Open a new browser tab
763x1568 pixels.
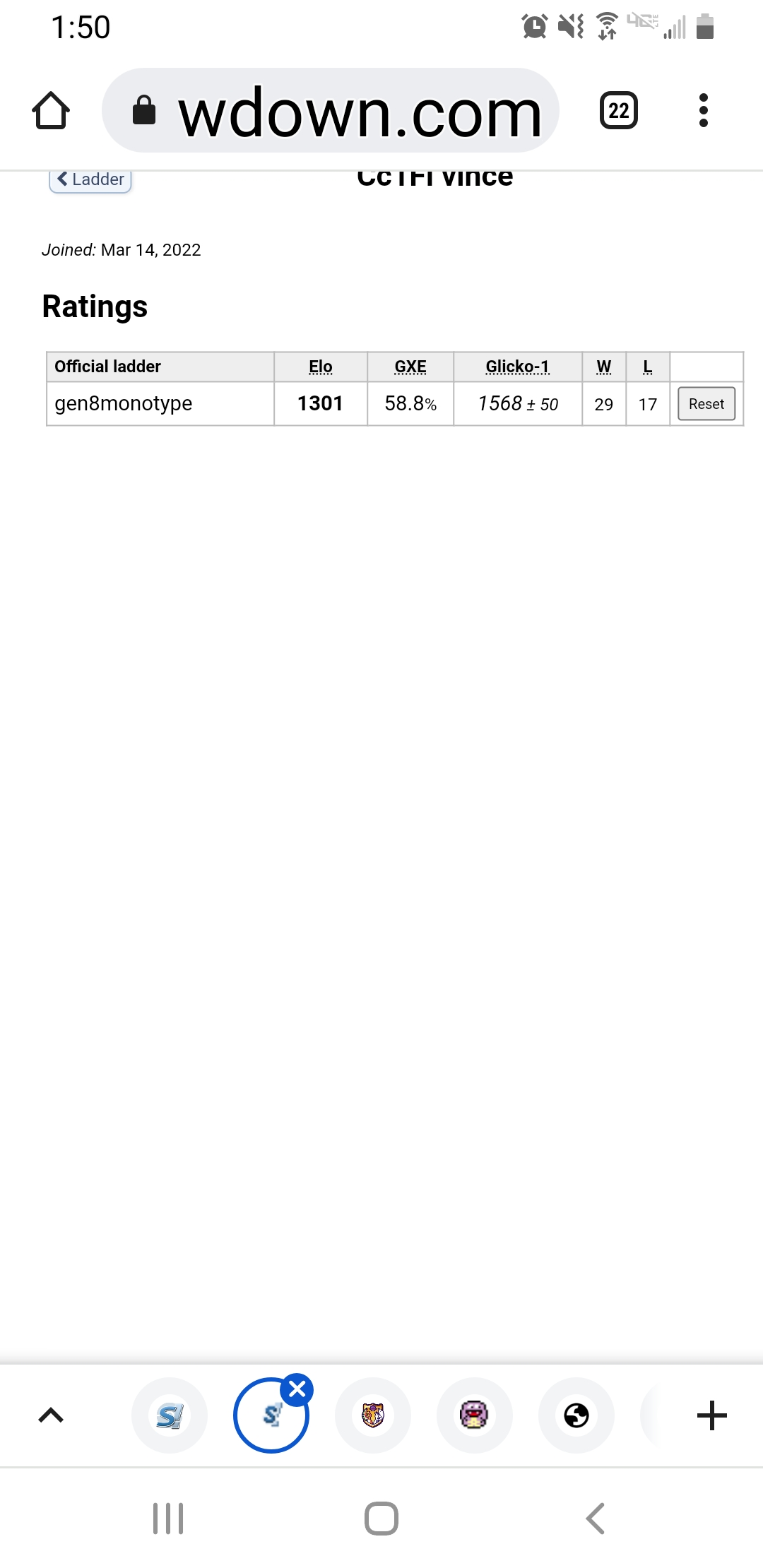tap(712, 1415)
